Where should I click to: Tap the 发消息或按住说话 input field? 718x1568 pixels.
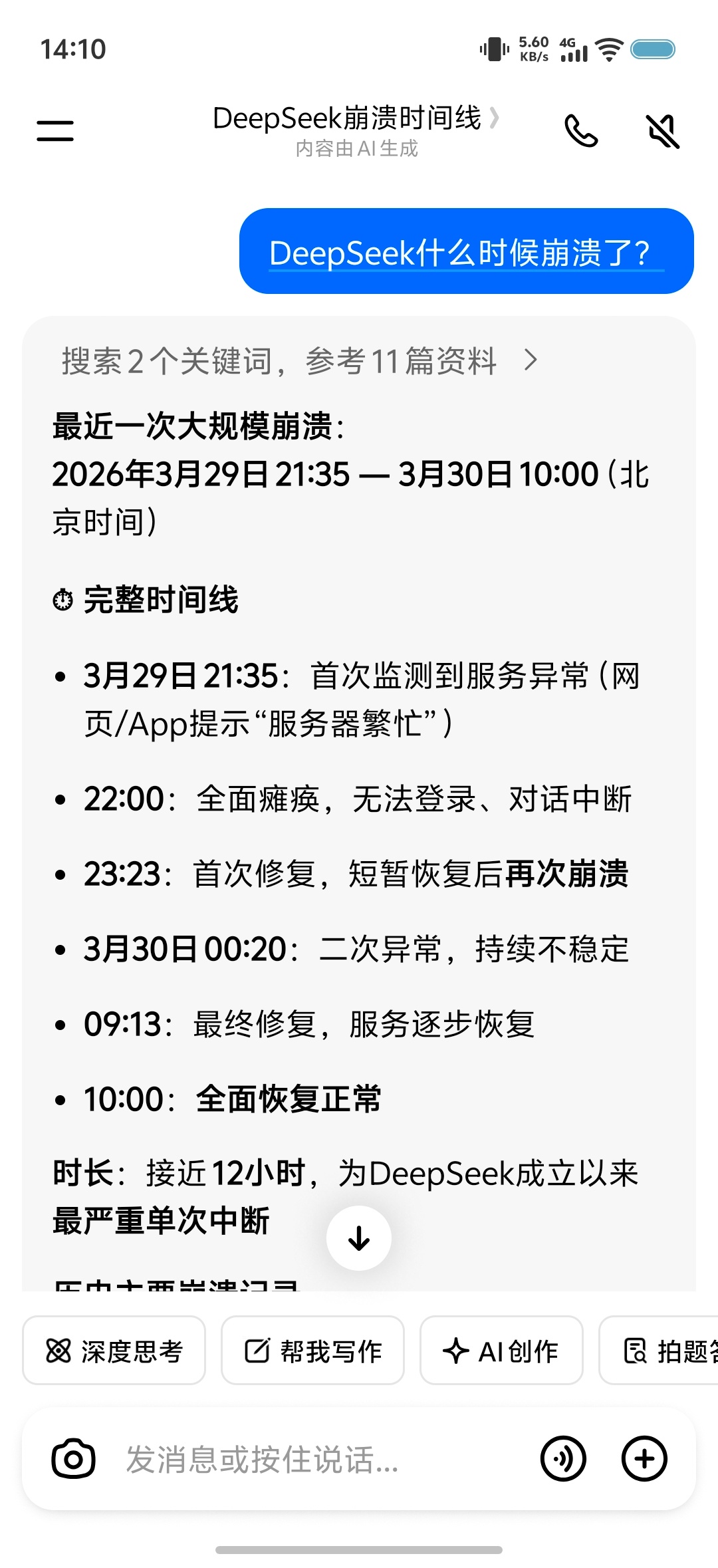(x=299, y=1458)
